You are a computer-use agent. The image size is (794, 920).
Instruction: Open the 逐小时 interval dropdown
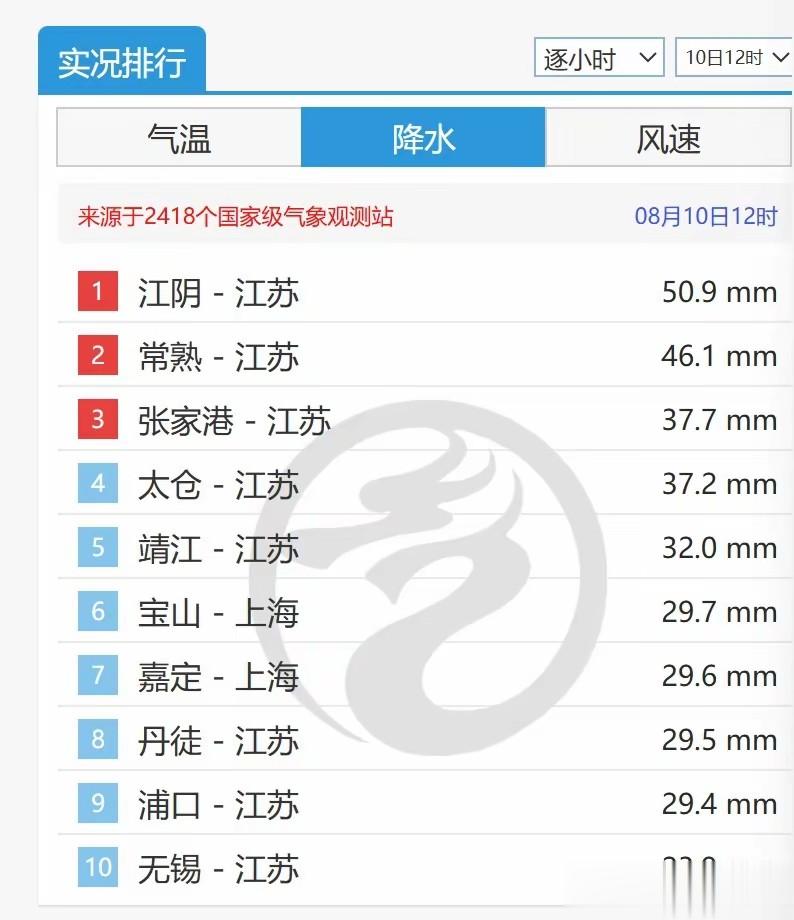tap(599, 57)
